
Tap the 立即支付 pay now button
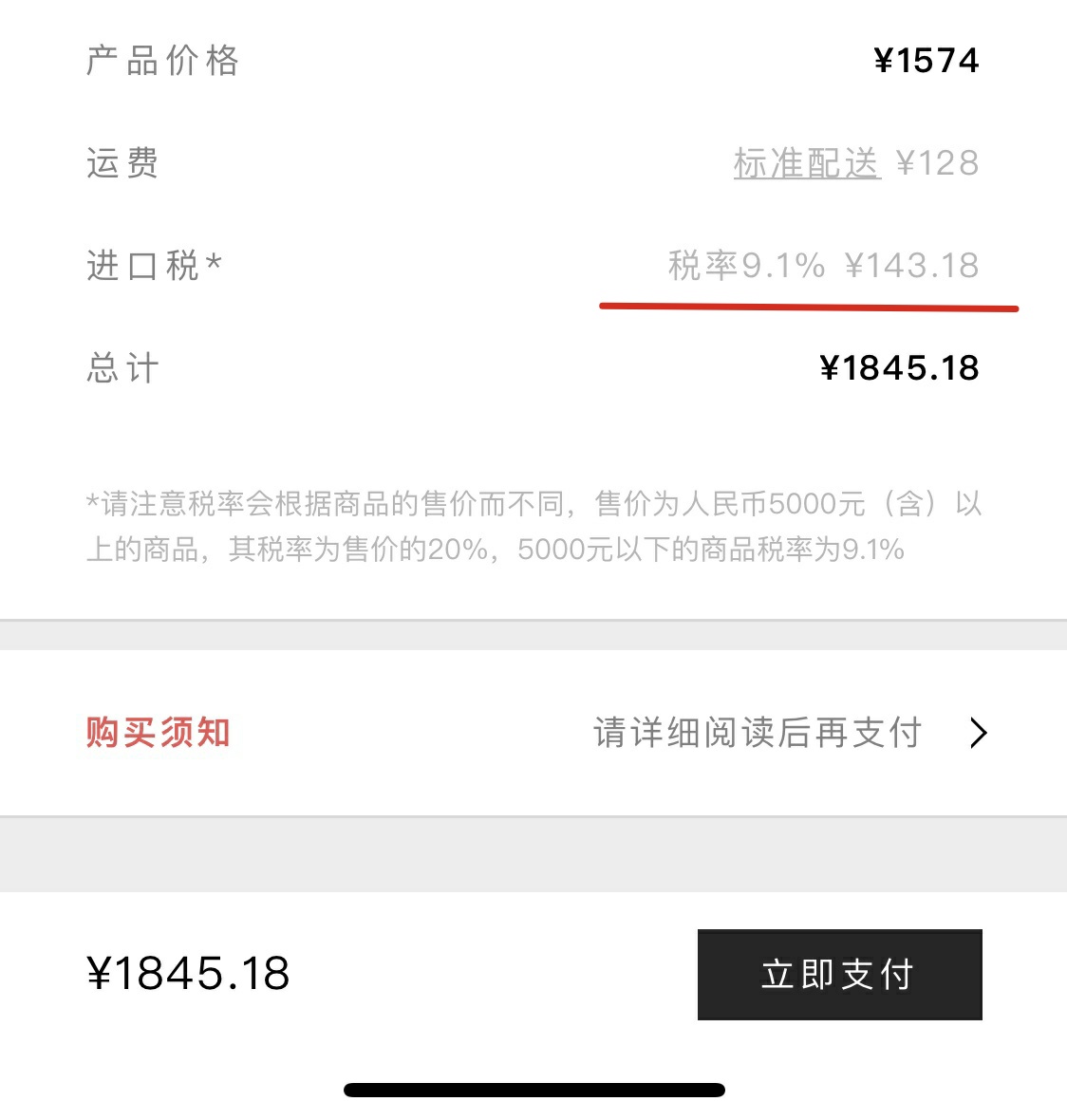click(839, 974)
